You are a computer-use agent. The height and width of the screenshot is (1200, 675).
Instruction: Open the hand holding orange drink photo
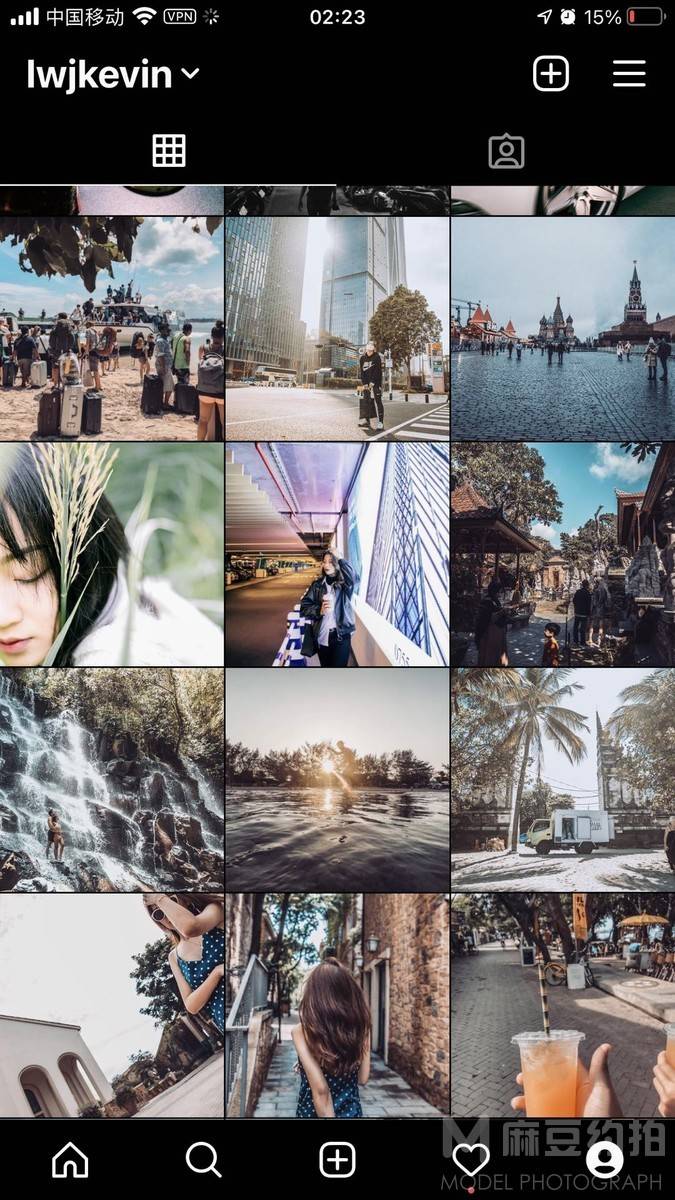coord(563,1005)
